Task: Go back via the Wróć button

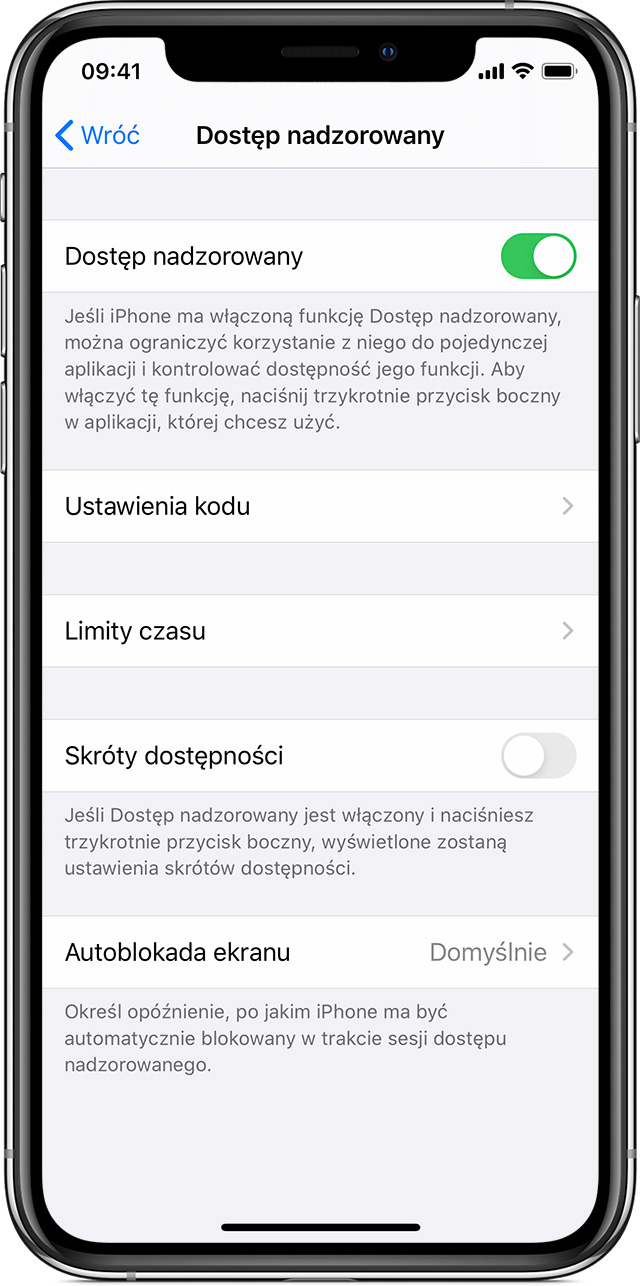Action: pyautogui.click(x=97, y=135)
